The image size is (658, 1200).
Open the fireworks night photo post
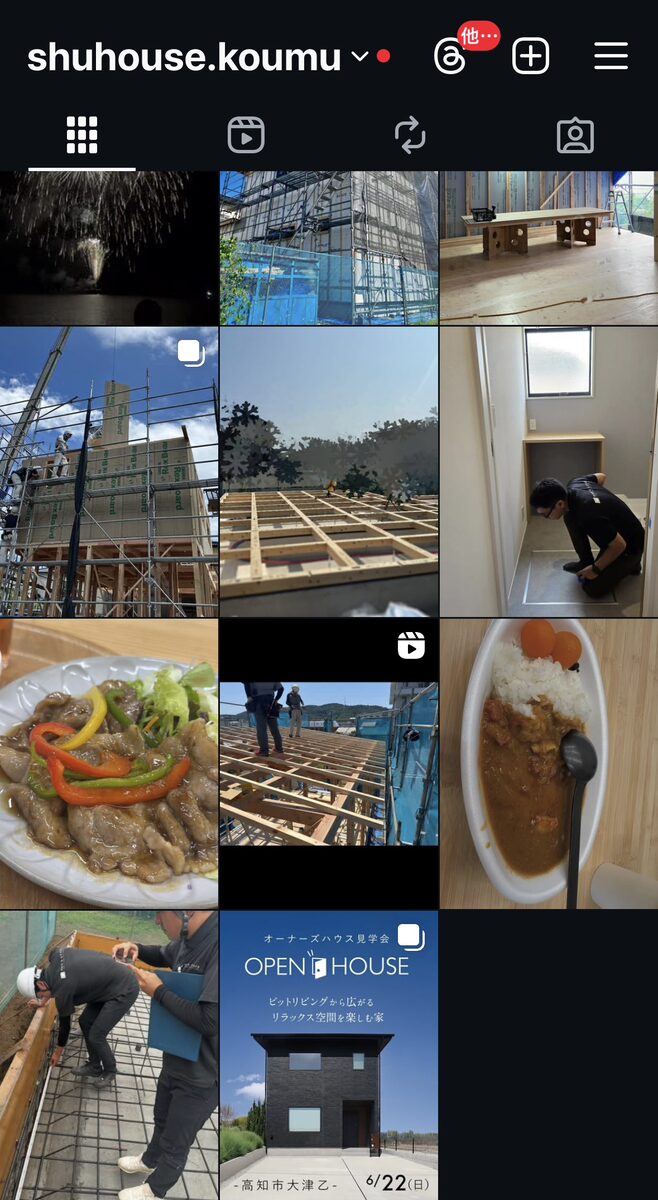point(108,248)
